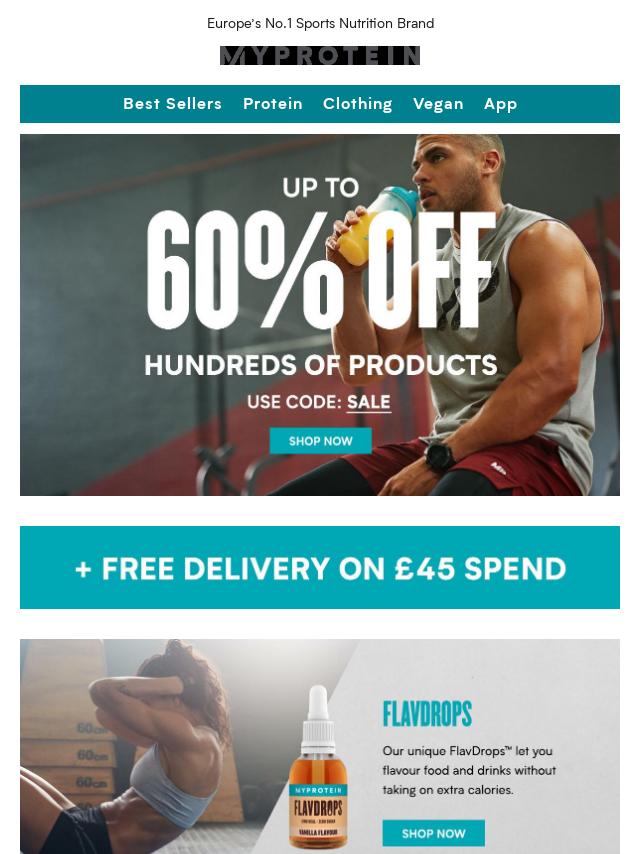The height and width of the screenshot is (854, 640).
Task: Go to the Protein section
Action: tap(273, 104)
